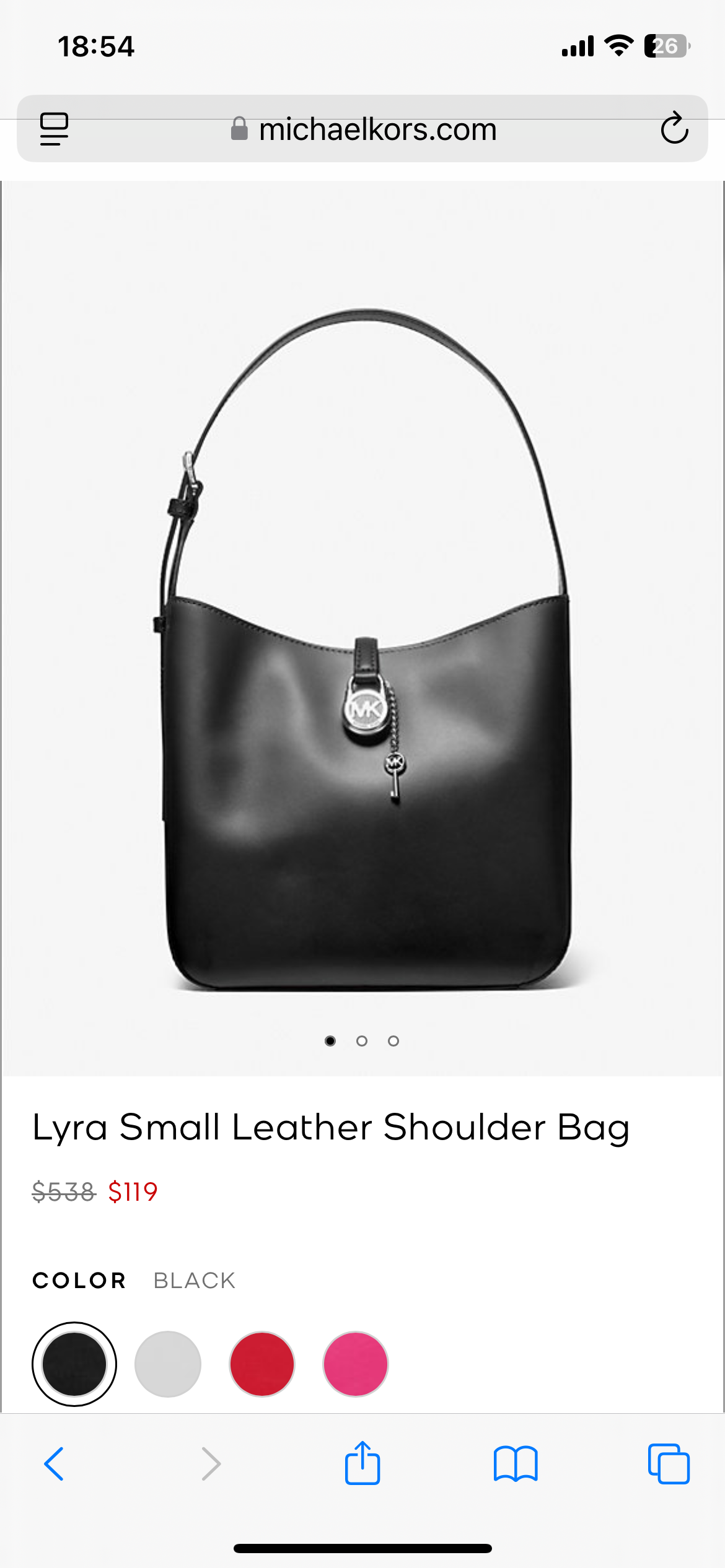Image resolution: width=725 pixels, height=1568 pixels.
Task: Select the black color swatch
Action: [74, 1364]
